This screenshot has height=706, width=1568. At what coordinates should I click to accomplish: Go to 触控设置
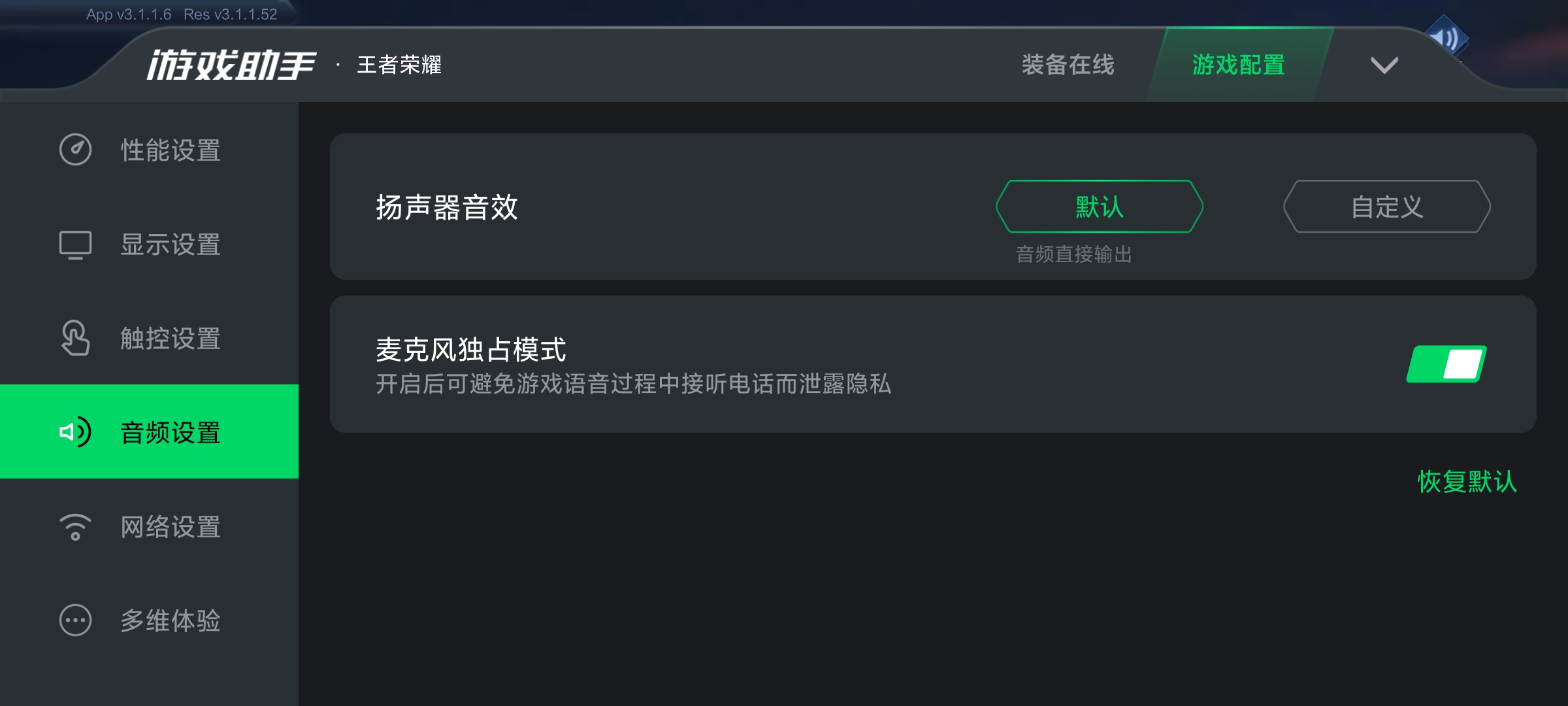[149, 338]
